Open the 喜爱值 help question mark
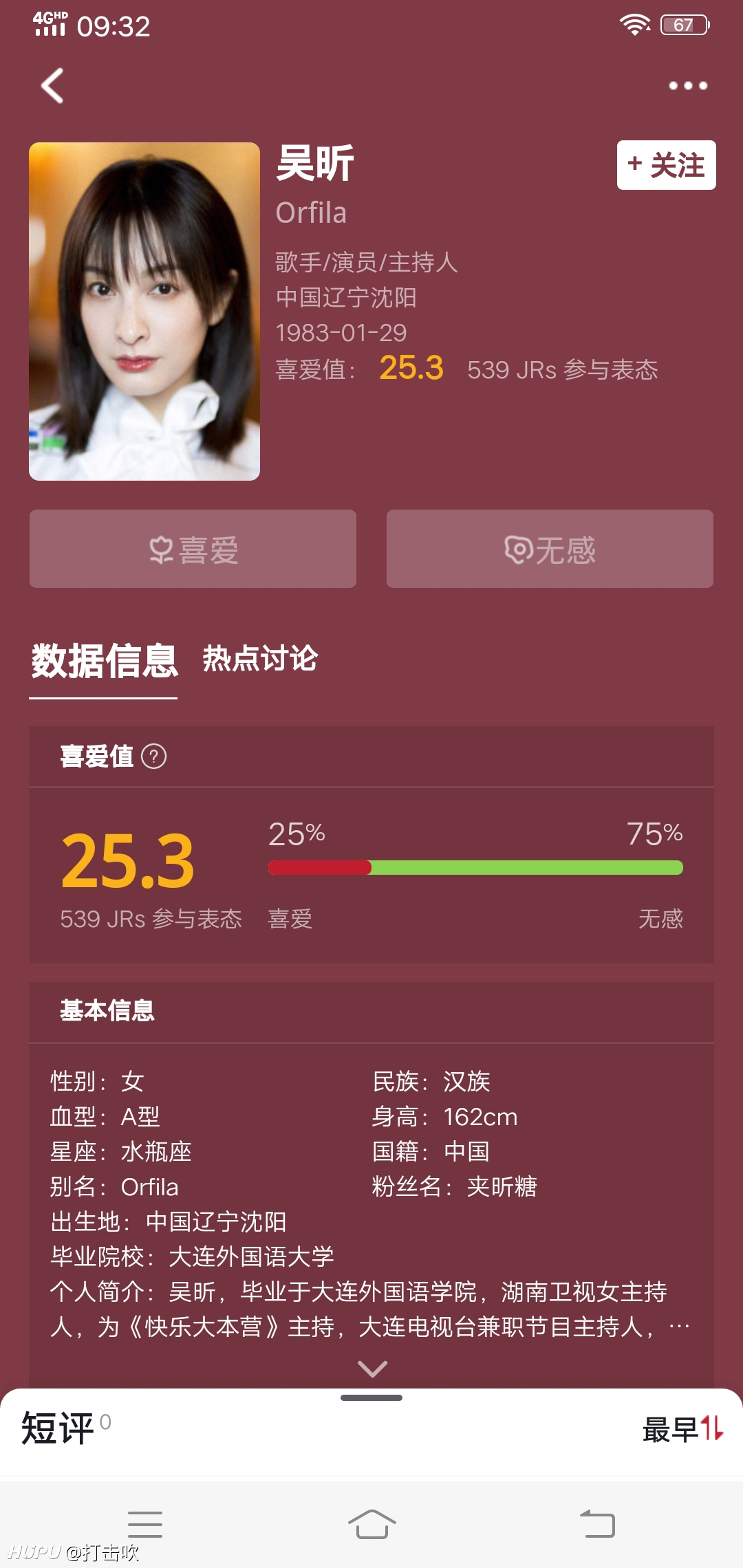The height and width of the screenshot is (1568, 743). (x=153, y=756)
